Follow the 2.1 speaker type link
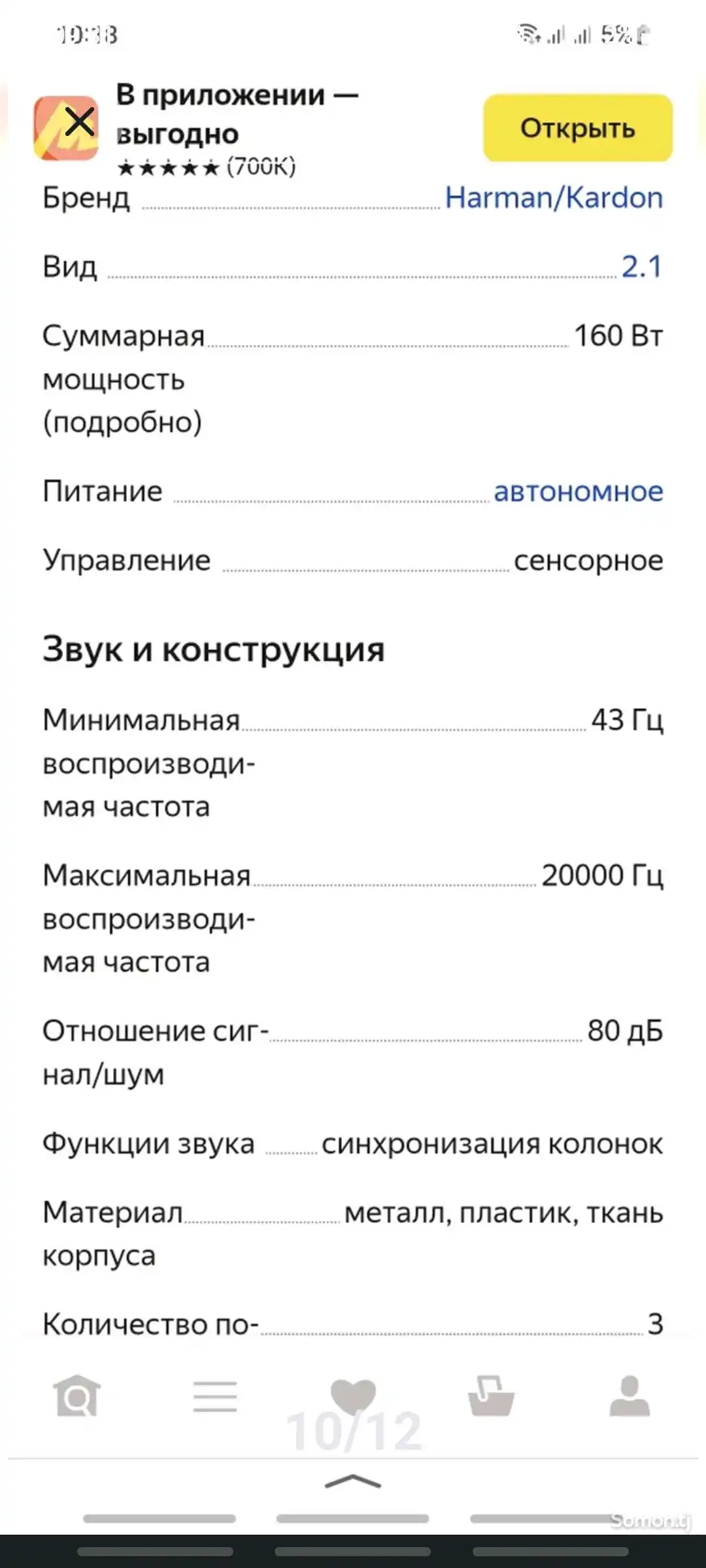Viewport: 706px width, 1568px height. click(641, 267)
